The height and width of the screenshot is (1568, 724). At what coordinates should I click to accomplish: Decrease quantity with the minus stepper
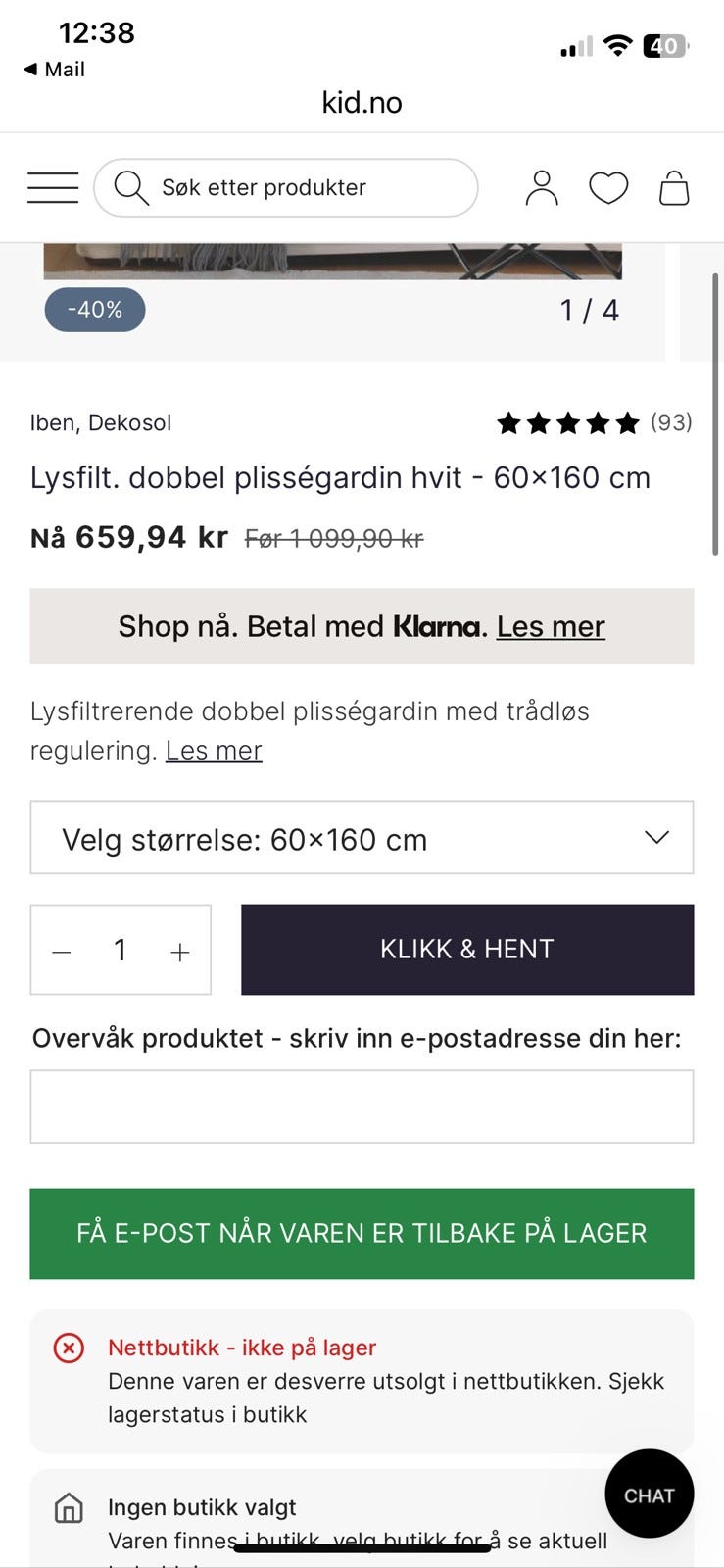[61, 950]
